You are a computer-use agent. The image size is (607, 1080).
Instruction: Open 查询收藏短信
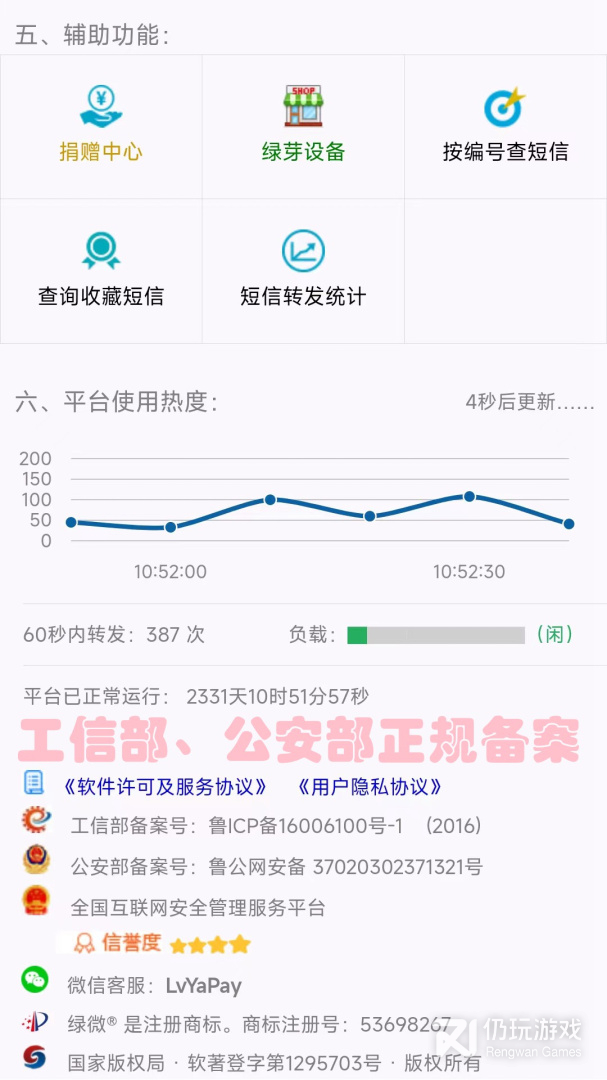101,271
